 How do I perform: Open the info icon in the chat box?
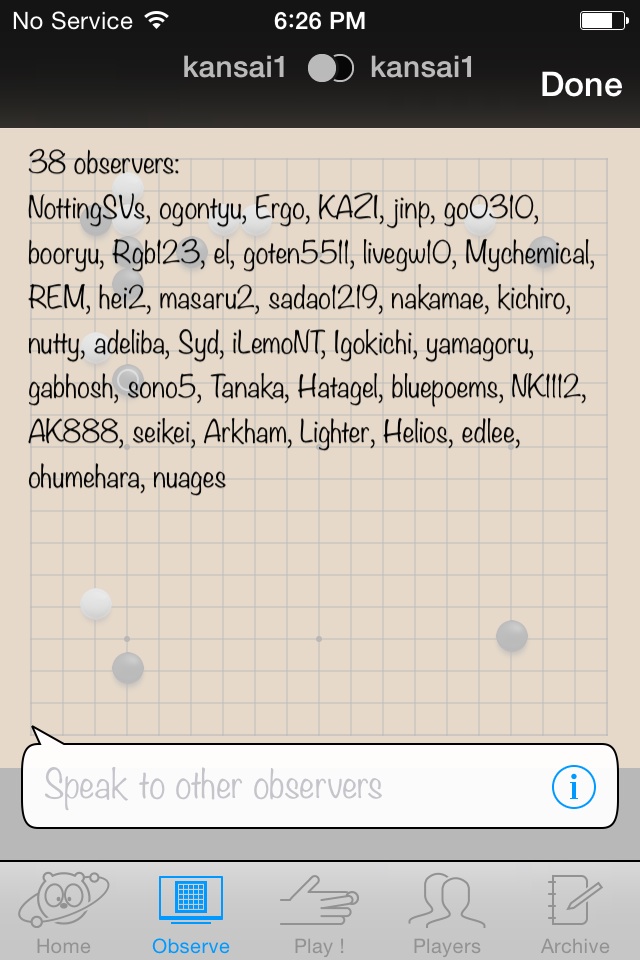(x=574, y=787)
